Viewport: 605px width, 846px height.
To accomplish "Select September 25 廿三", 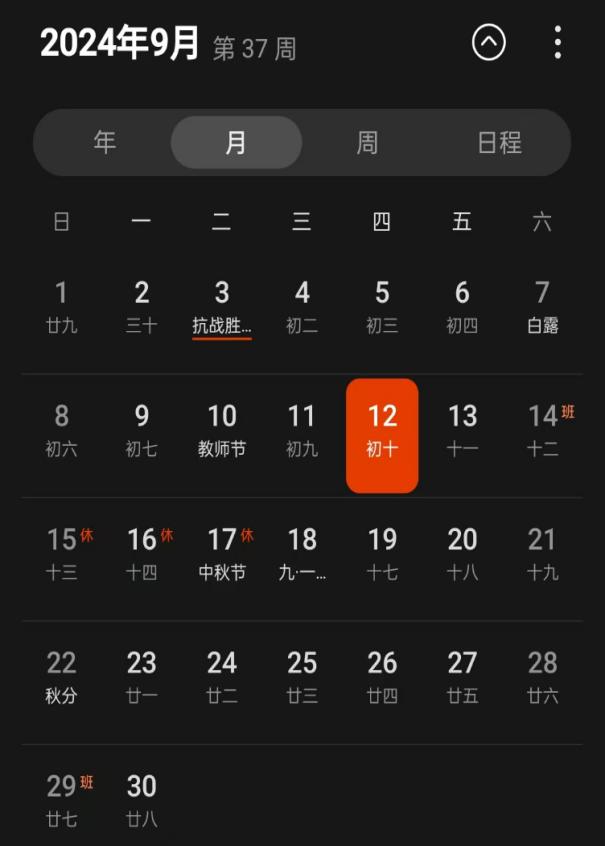I will pos(302,677).
